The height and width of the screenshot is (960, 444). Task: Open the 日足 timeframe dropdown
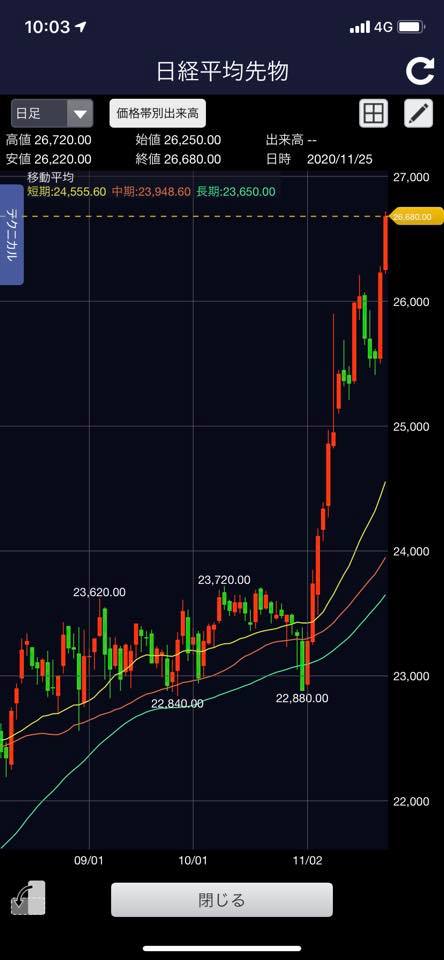52,113
